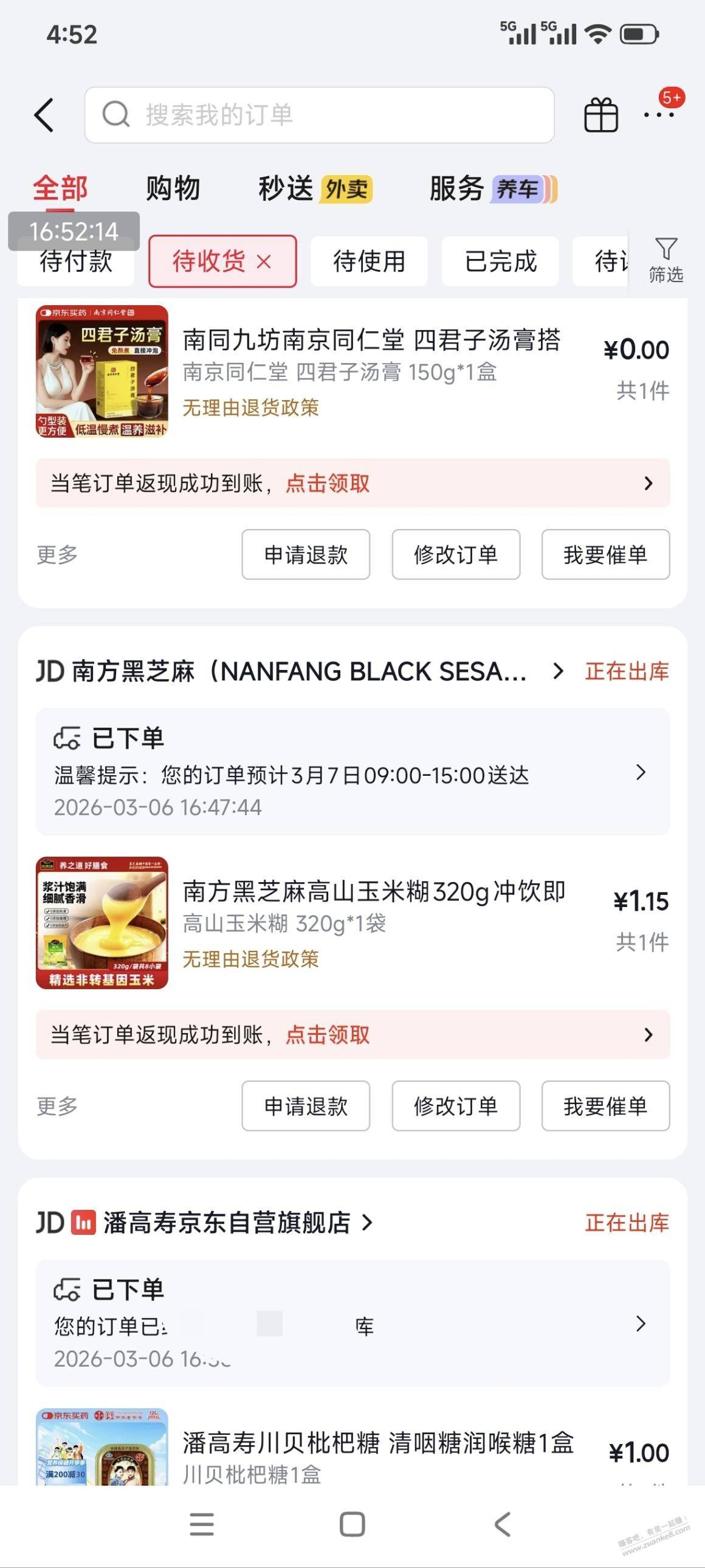Open the 搜索我的订单 search box
The height and width of the screenshot is (1568, 705).
click(318, 115)
